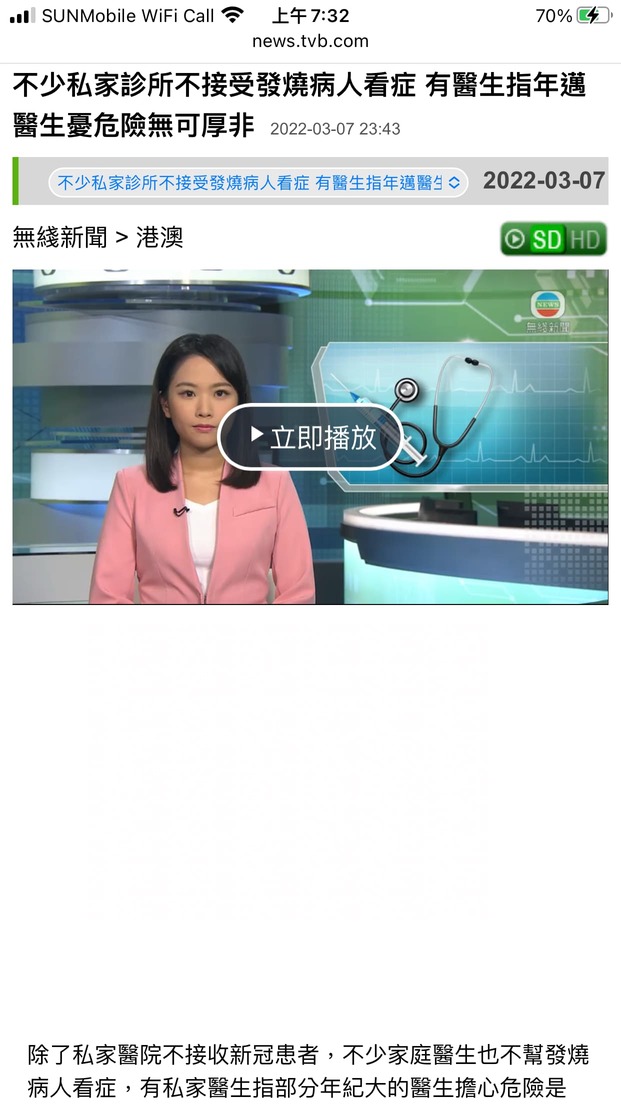Open the 港澳 news category link
This screenshot has height=1104, width=621.
click(160, 238)
